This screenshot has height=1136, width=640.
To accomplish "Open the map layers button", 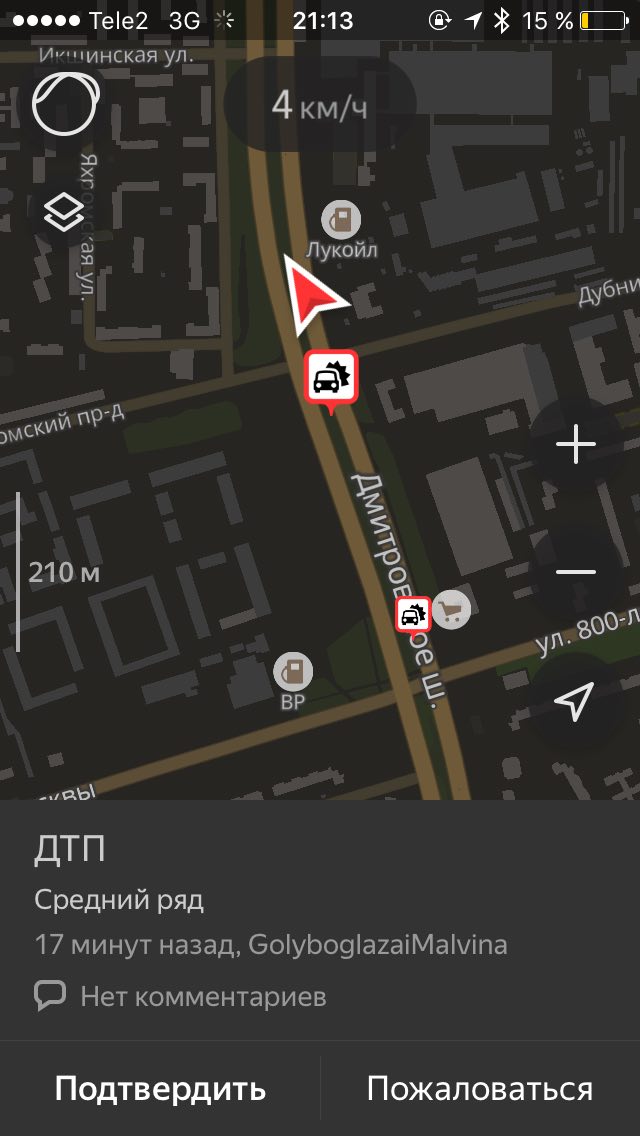I will (x=65, y=213).
